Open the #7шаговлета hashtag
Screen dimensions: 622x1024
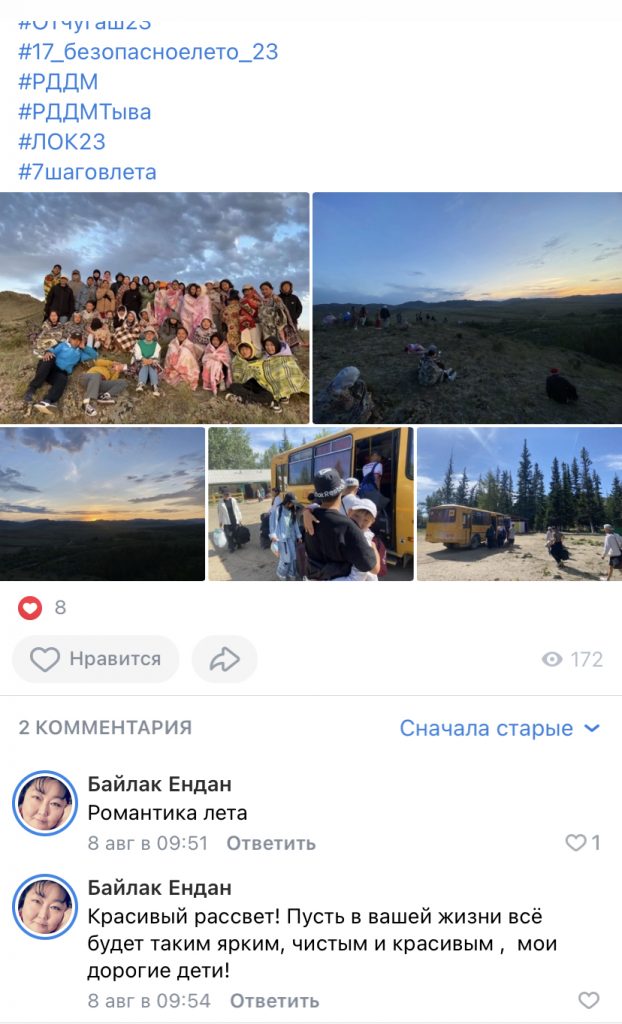(x=88, y=172)
